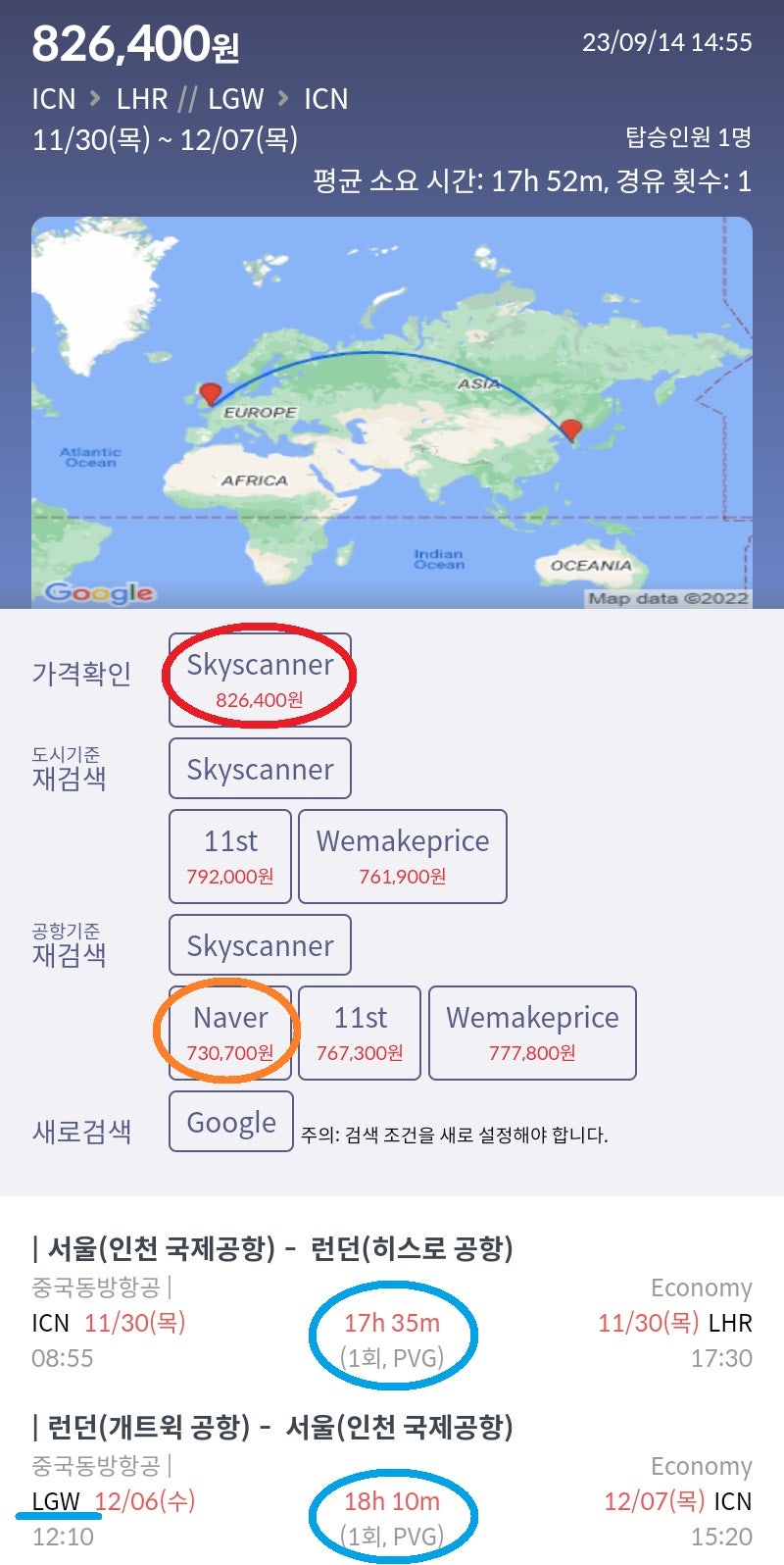Image resolution: width=784 pixels, height=1565 pixels.
Task: Open Wemakeprice deal for 777,800원
Action: 532,1033
